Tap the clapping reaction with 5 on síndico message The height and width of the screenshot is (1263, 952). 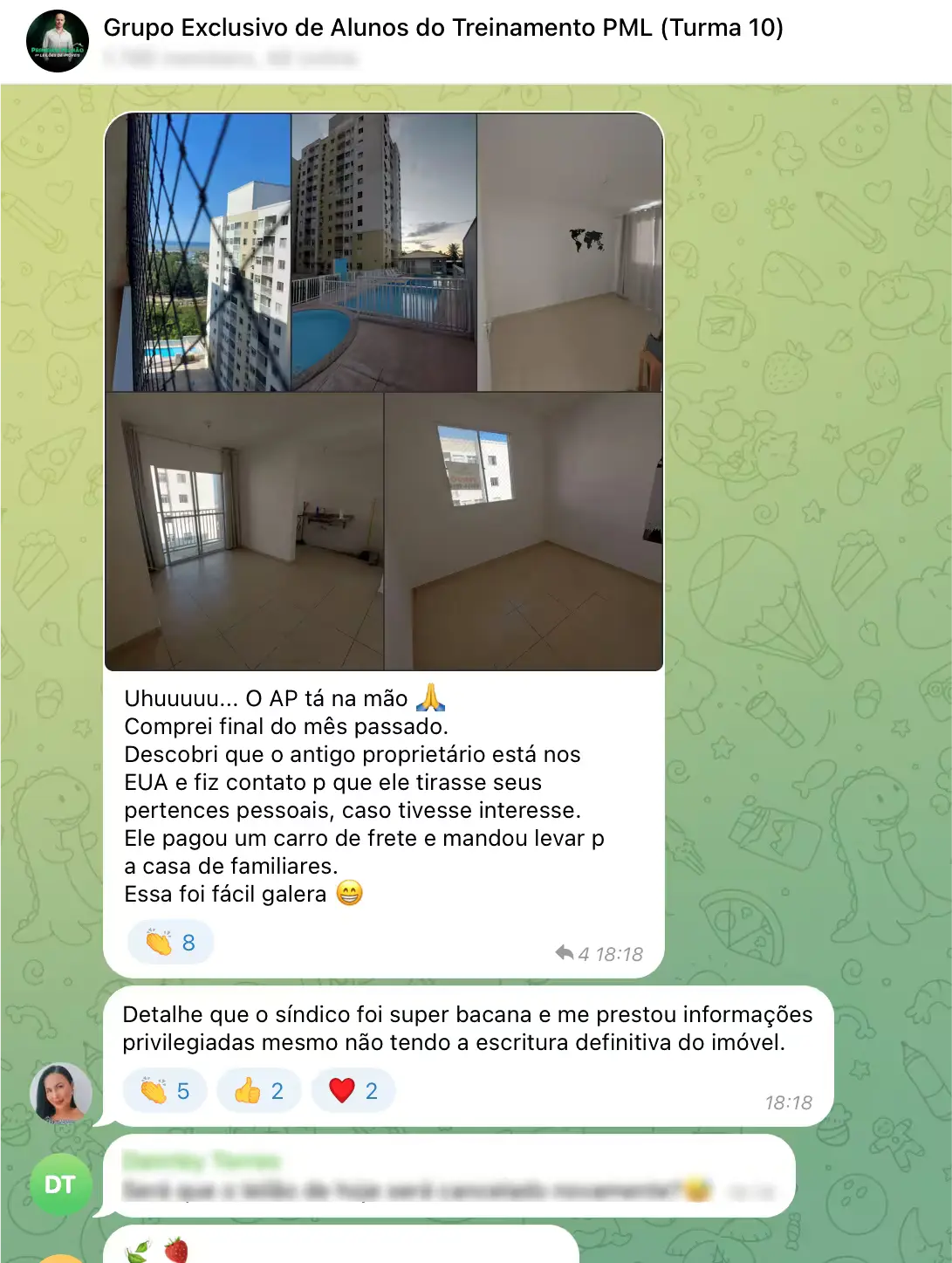[x=166, y=1091]
